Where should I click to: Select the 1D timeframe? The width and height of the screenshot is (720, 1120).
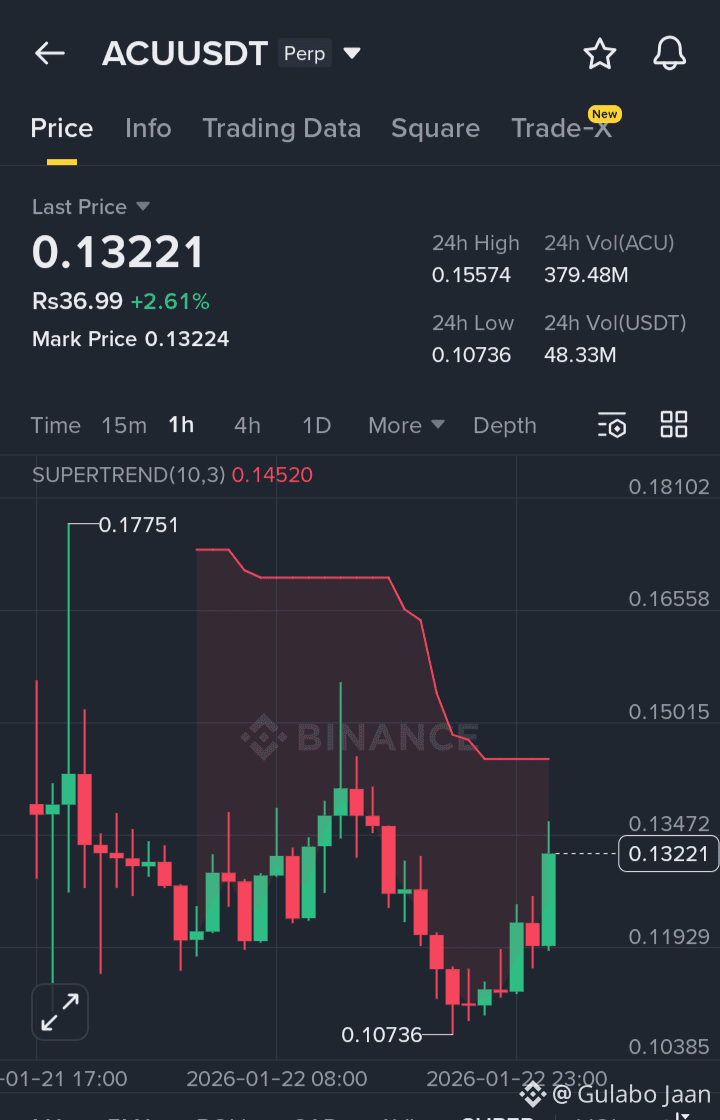click(316, 425)
